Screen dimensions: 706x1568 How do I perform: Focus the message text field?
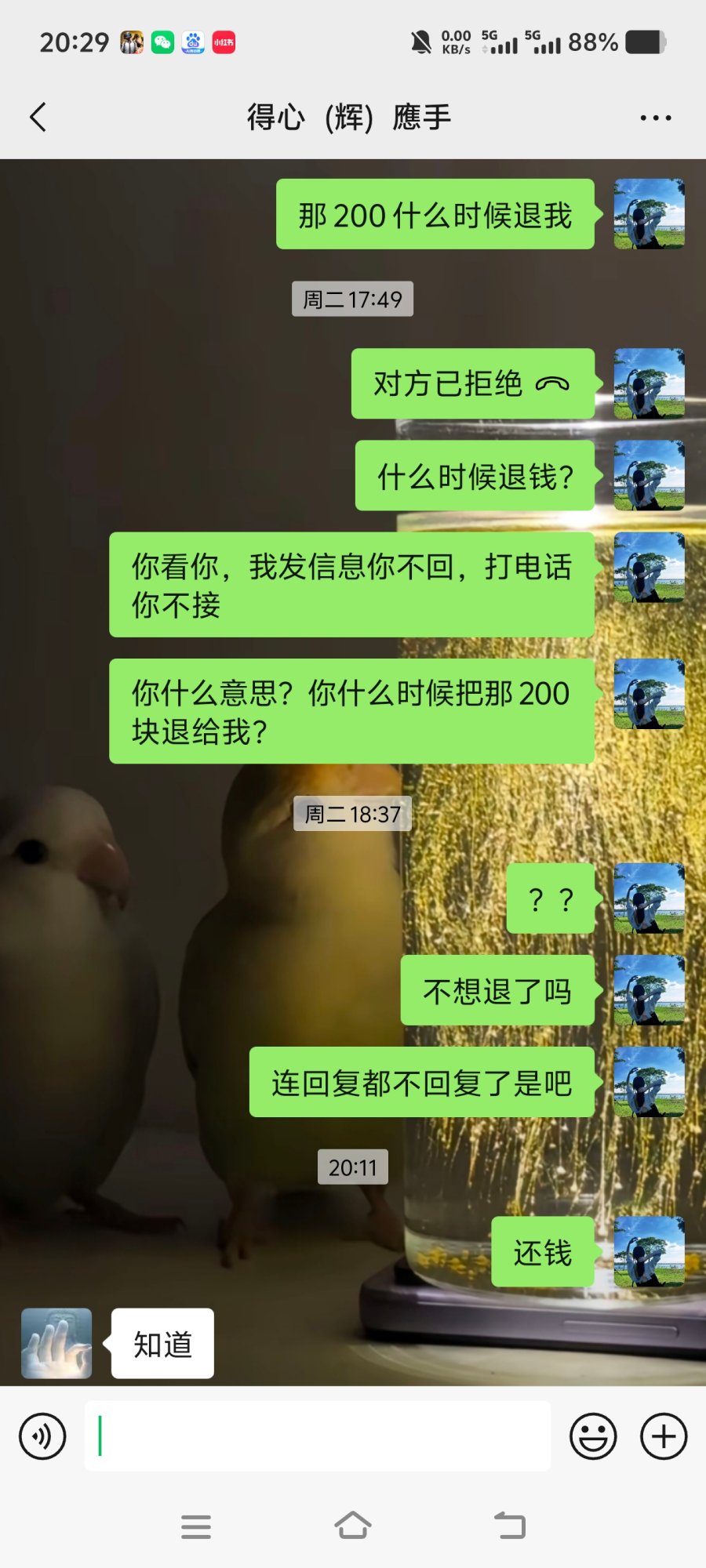coord(318,1436)
